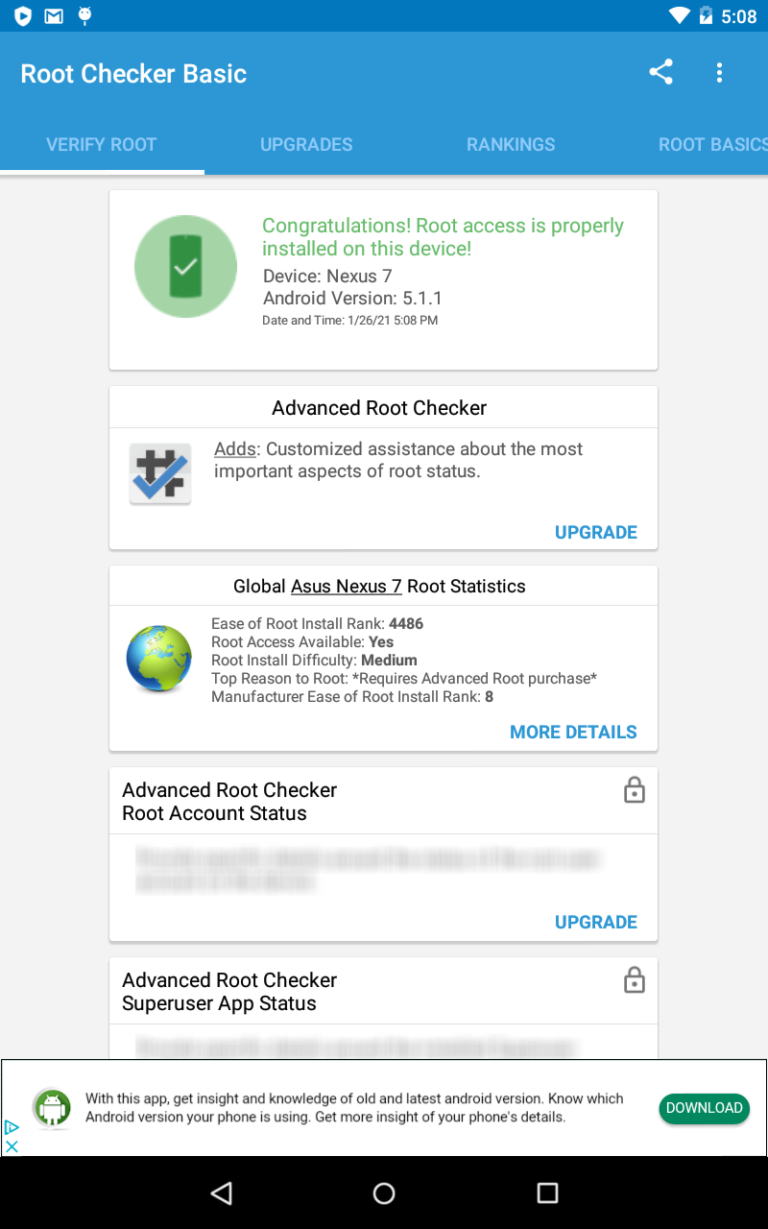Image resolution: width=768 pixels, height=1229 pixels.
Task: Switch to the ROOT BASICS tab
Action: 712,144
